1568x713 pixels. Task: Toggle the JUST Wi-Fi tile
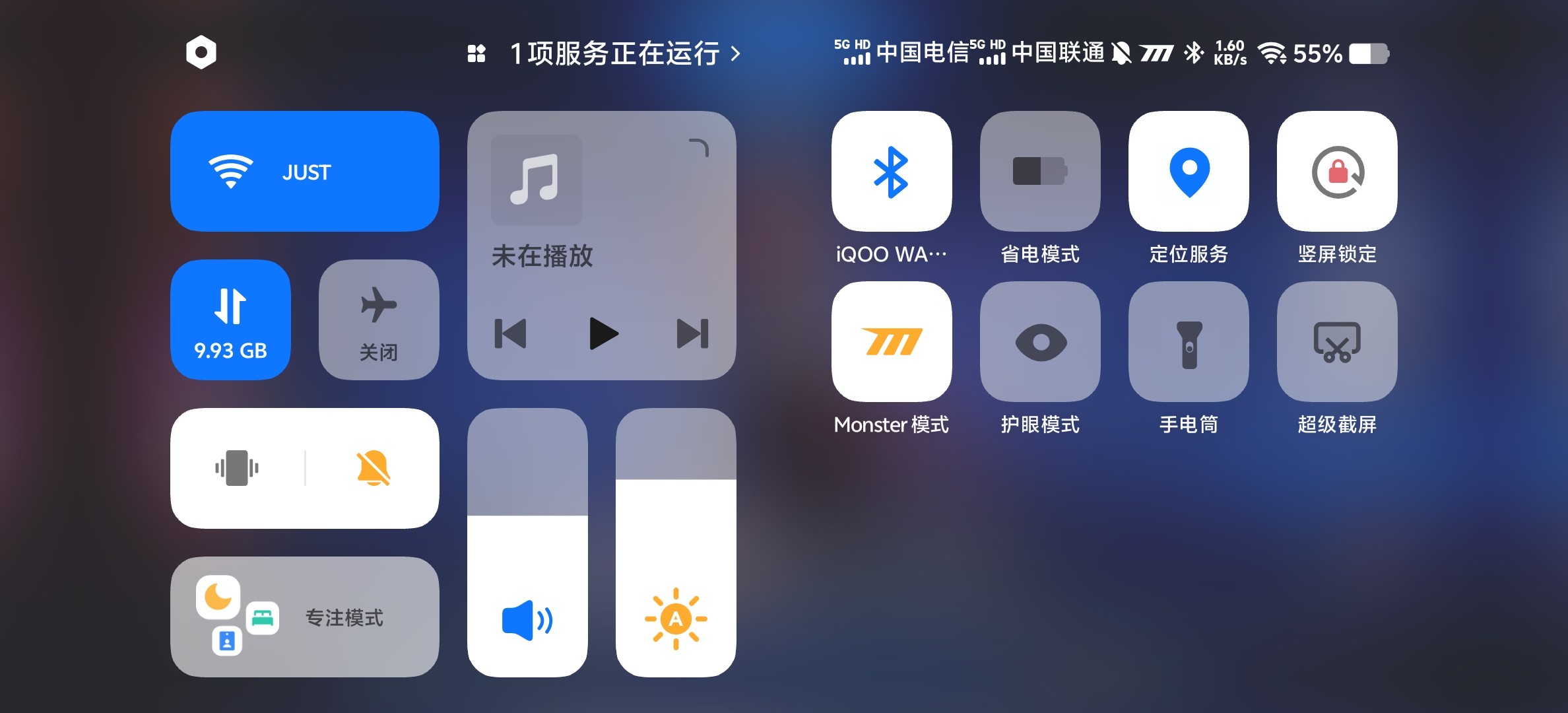point(304,172)
